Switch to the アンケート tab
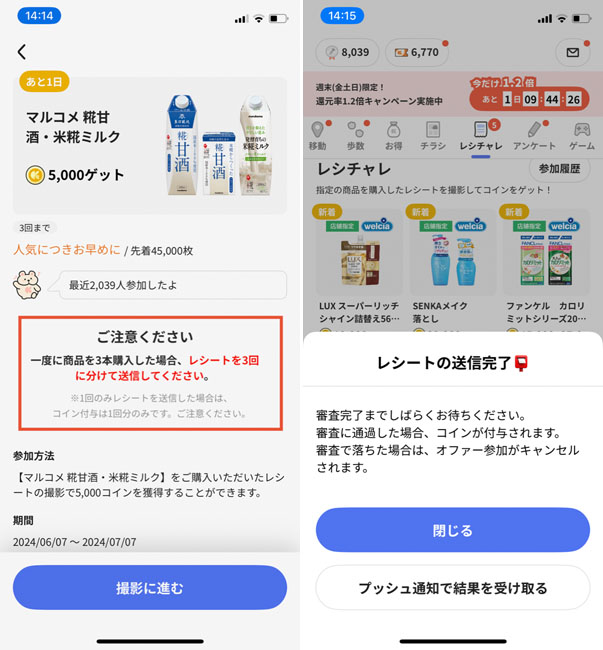 tap(534, 136)
